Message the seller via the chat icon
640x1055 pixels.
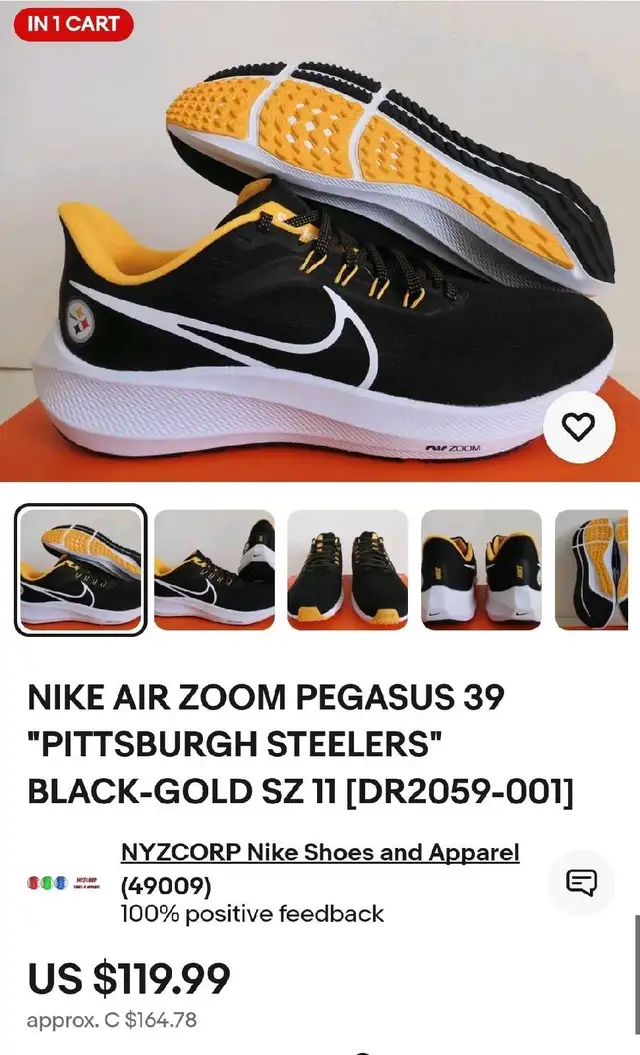point(581,882)
